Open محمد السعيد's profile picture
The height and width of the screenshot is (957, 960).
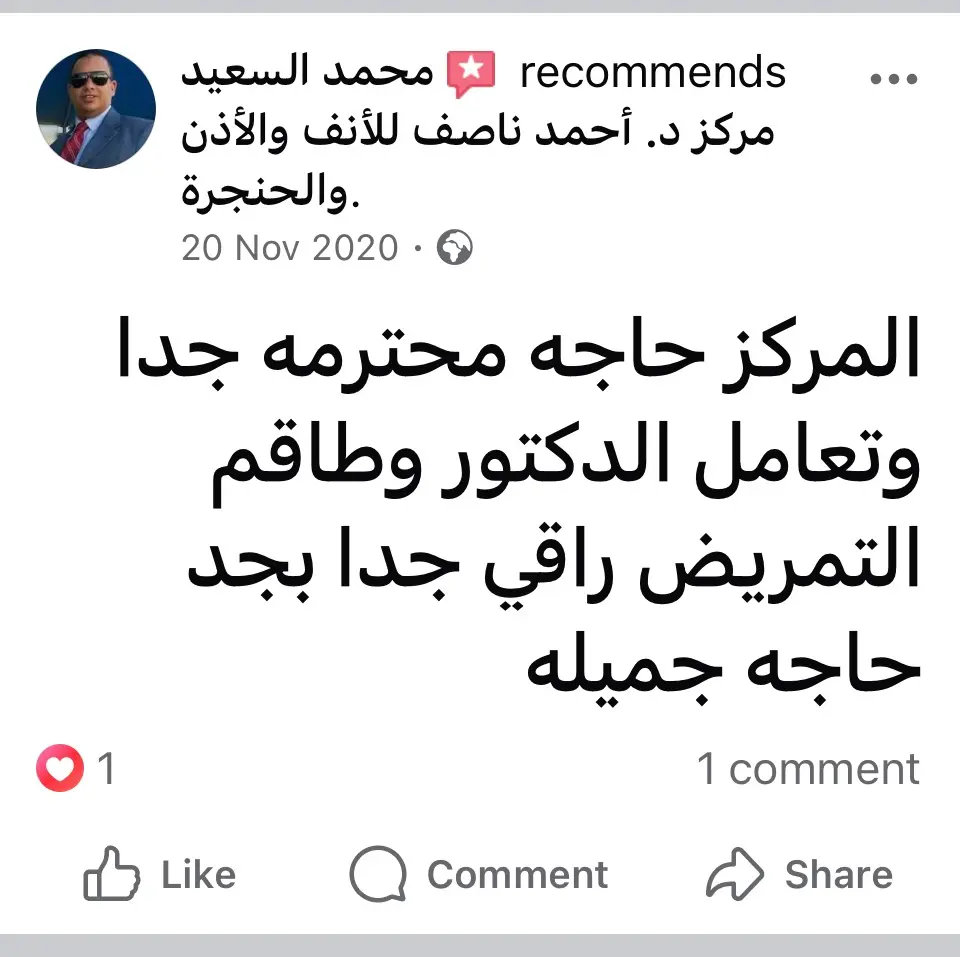point(96,109)
